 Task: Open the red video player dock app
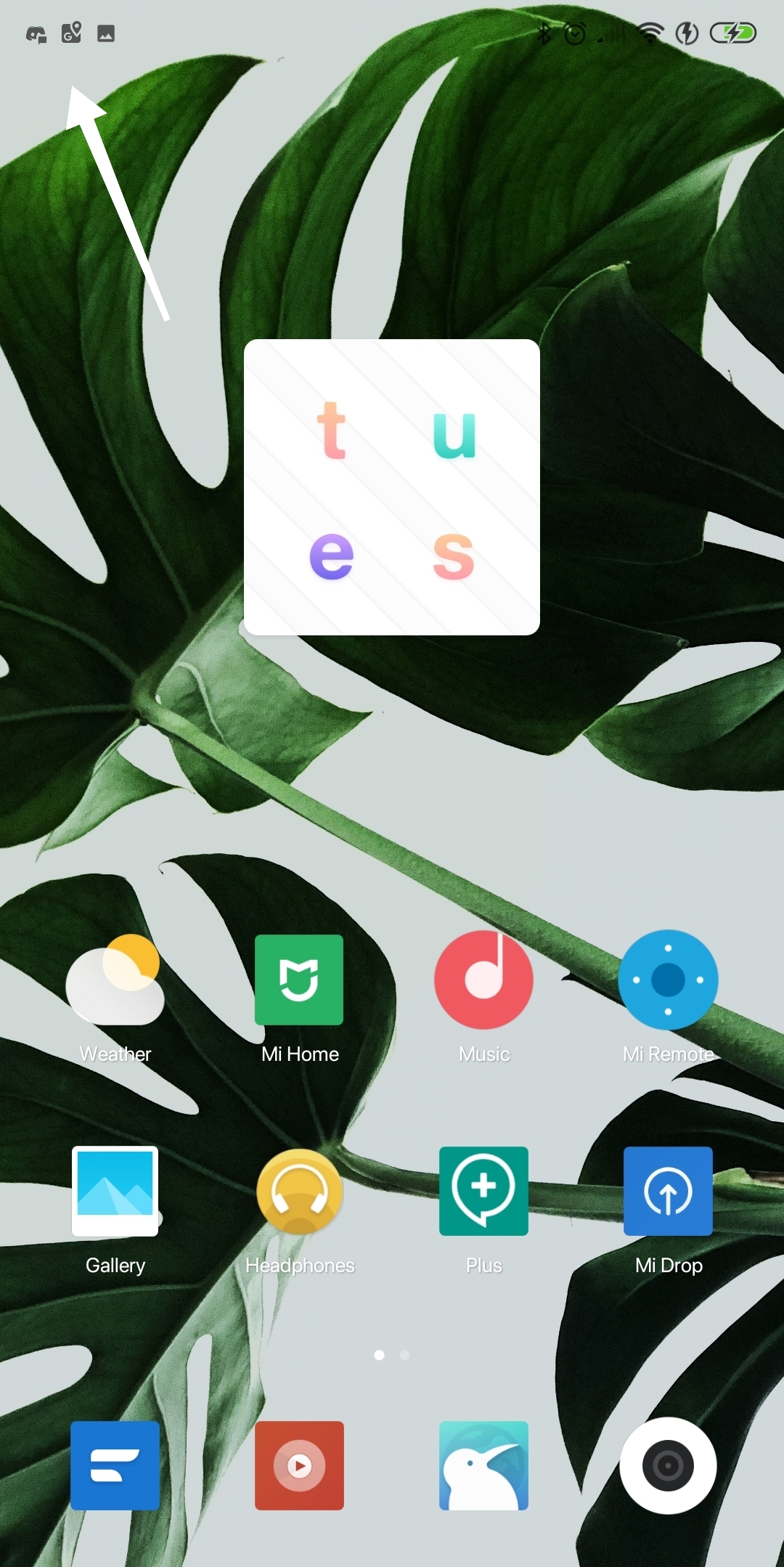click(299, 1466)
